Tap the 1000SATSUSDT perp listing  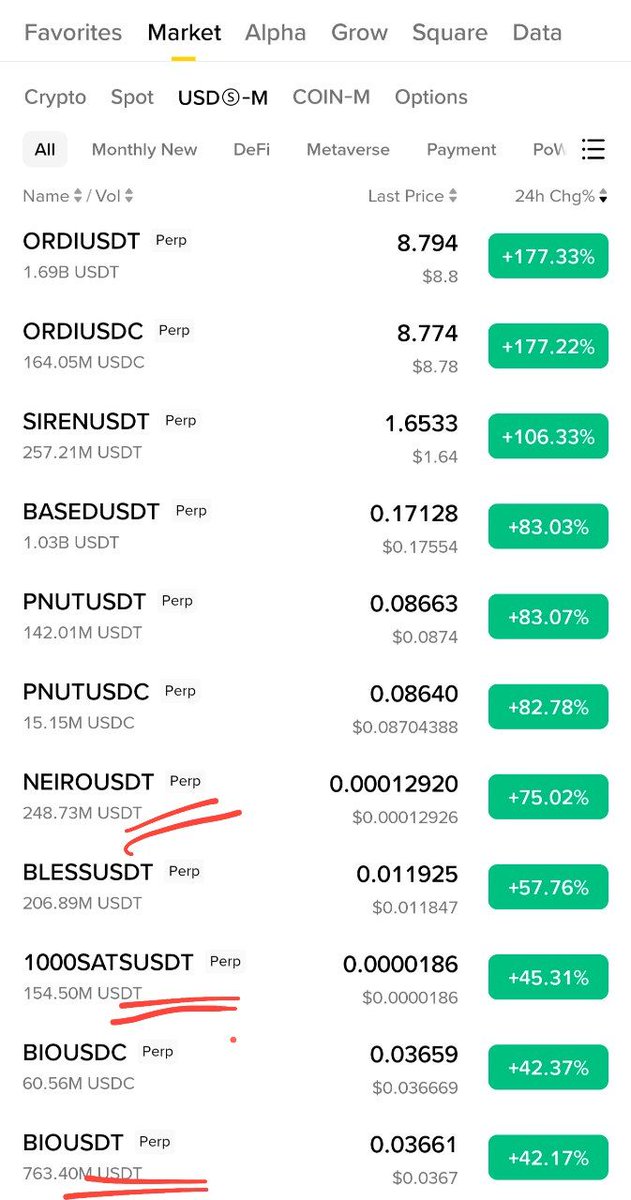(x=108, y=962)
